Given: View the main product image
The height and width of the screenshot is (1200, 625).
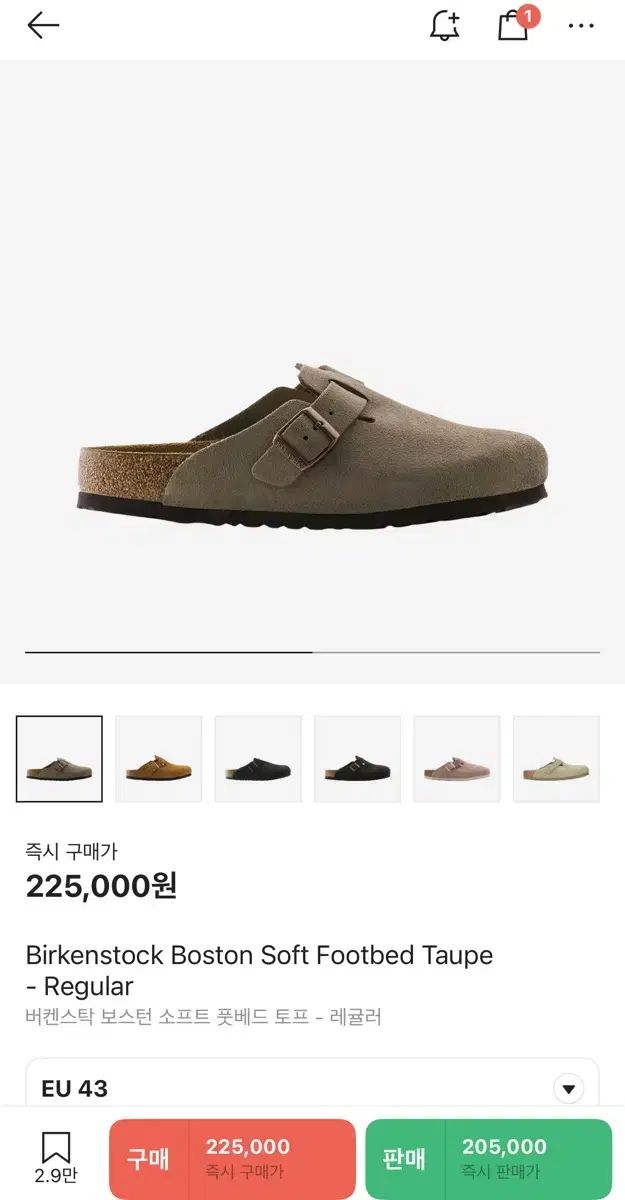Looking at the screenshot, I should point(312,372).
